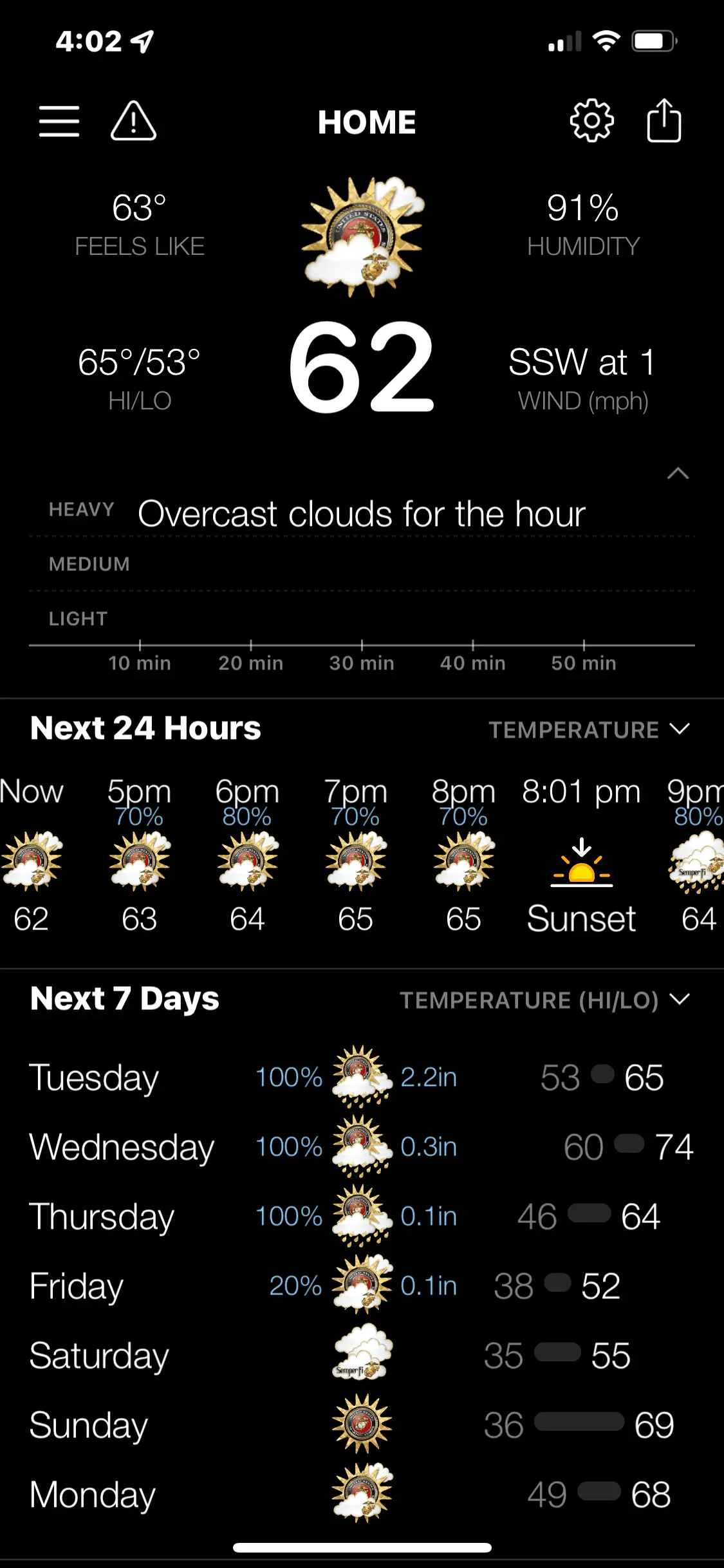Image resolution: width=724 pixels, height=1568 pixels.
Task: Open settings gear
Action: (591, 121)
